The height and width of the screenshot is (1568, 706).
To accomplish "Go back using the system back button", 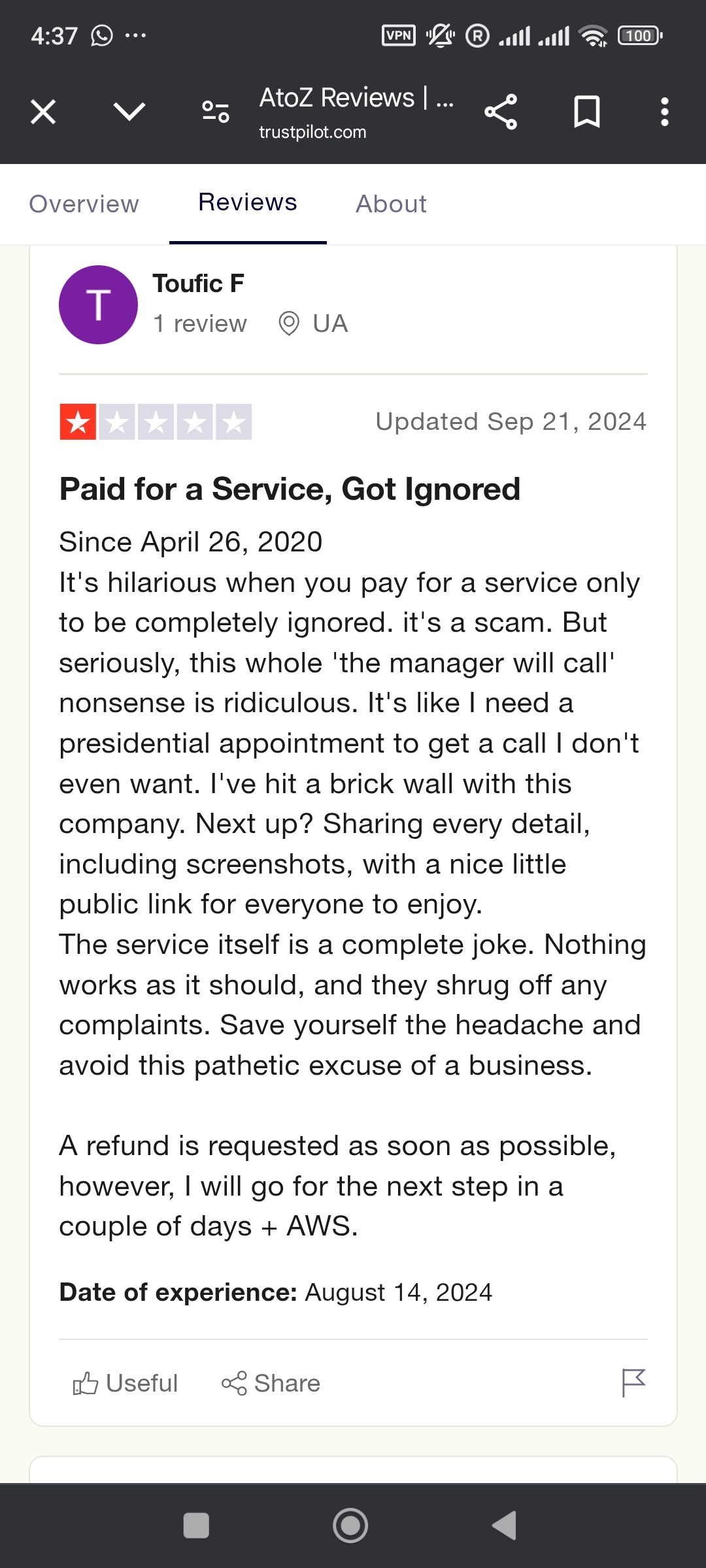I will (x=505, y=1526).
